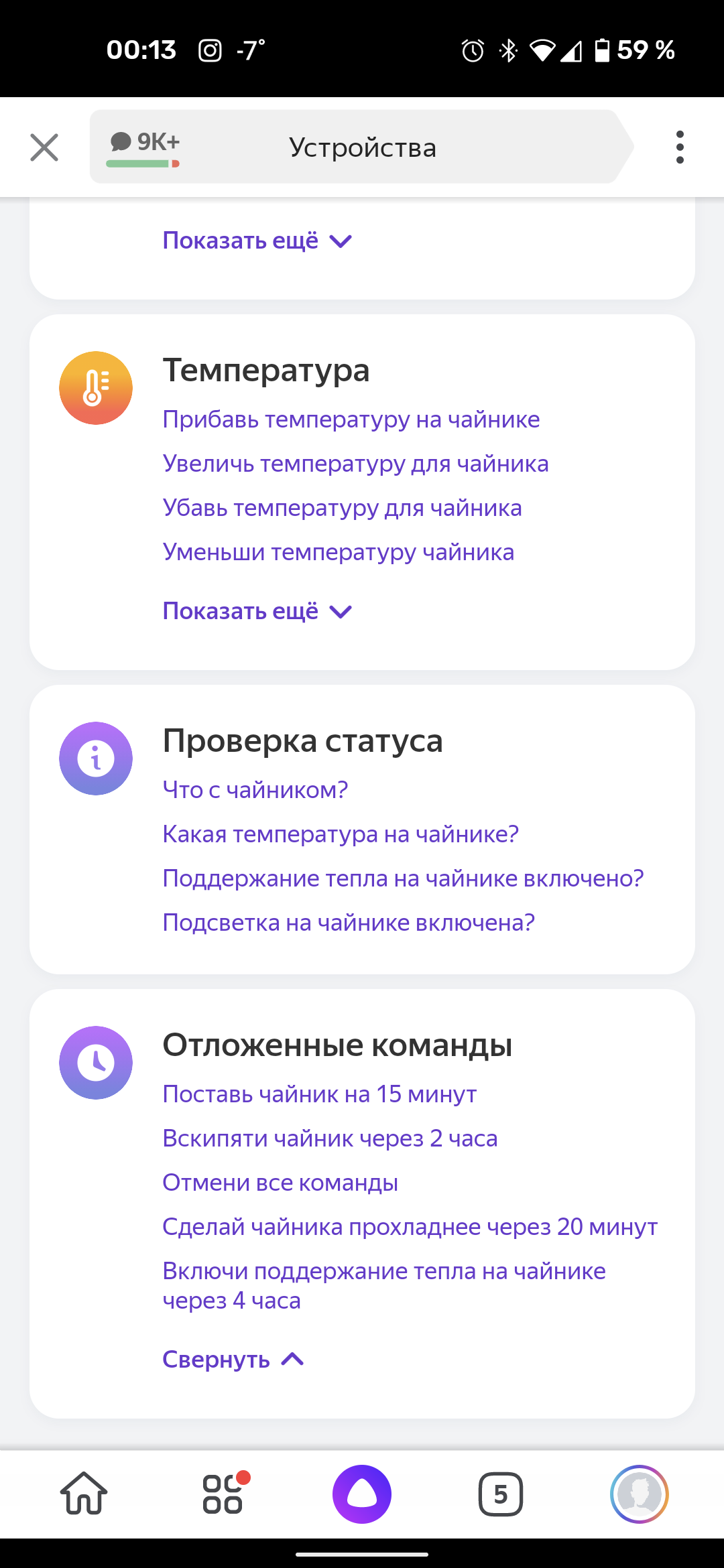Go to the home tab
Viewport: 724px width, 1568px height.
click(84, 1494)
